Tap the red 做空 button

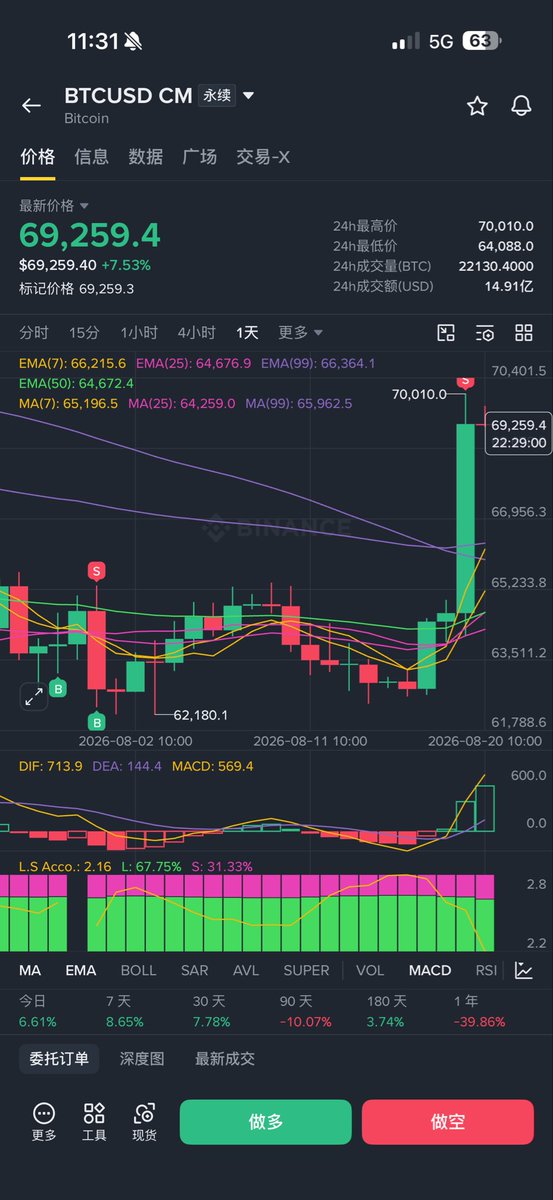point(448,1122)
